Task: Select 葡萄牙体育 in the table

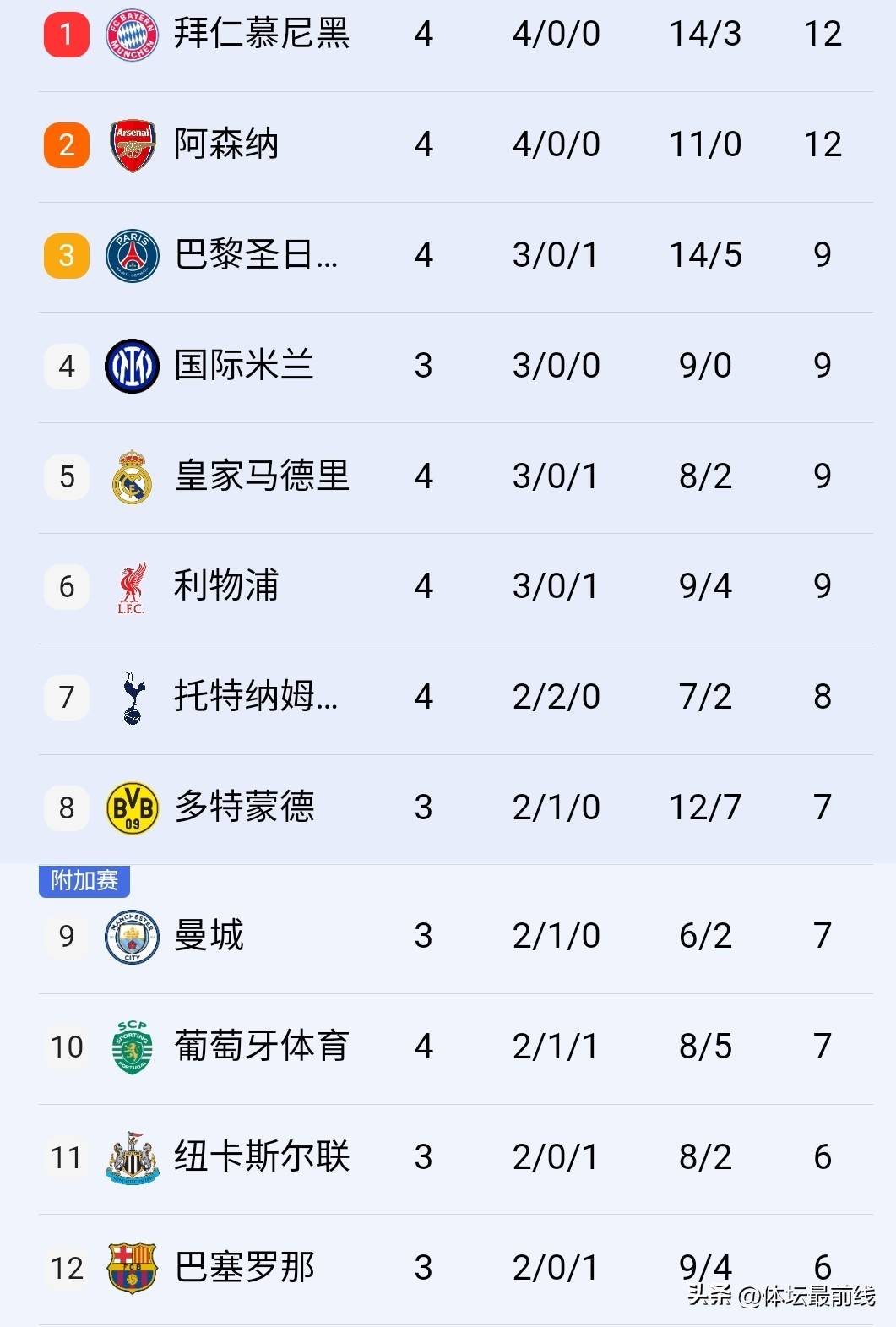Action: (261, 1047)
